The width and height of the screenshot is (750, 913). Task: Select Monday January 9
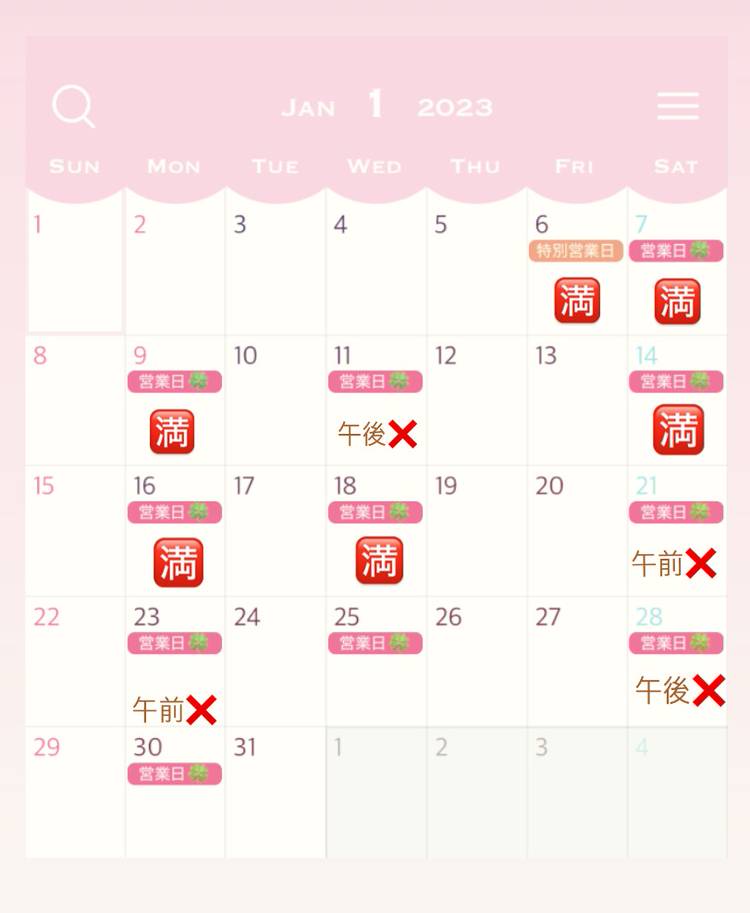tap(174, 402)
